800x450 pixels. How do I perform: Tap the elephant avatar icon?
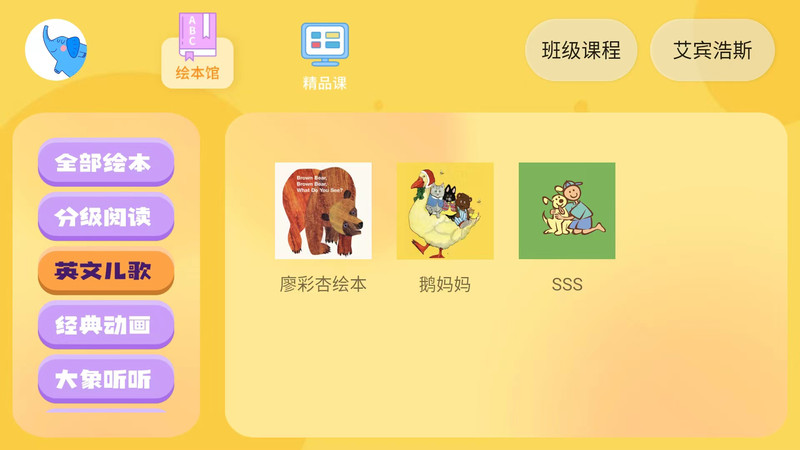pyautogui.click(x=56, y=50)
